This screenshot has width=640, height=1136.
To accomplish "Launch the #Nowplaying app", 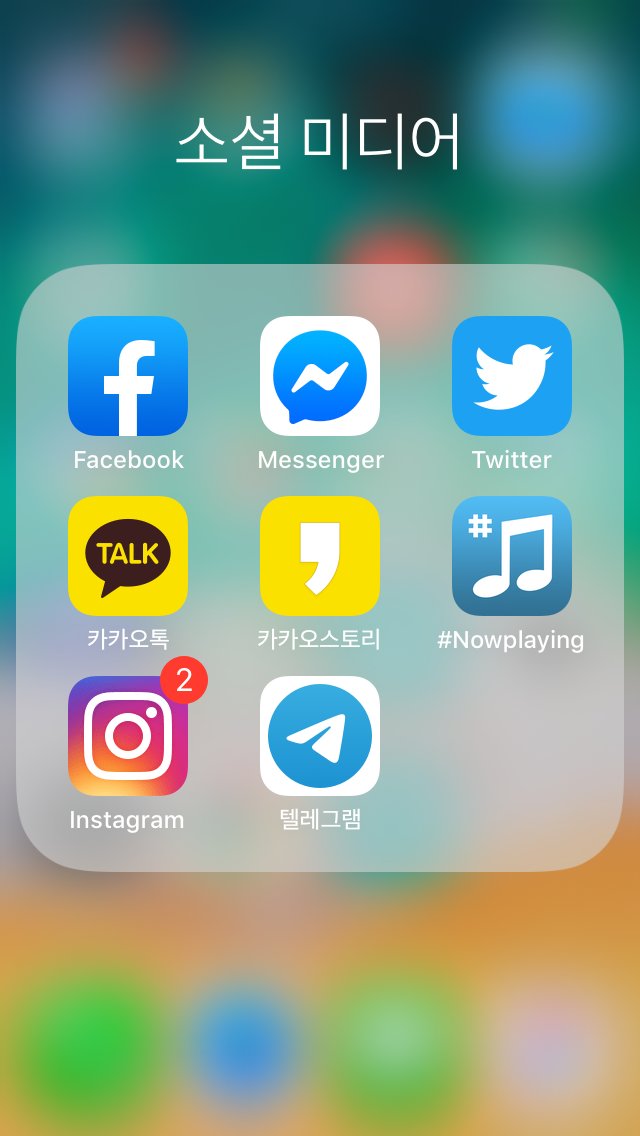I will pyautogui.click(x=512, y=556).
